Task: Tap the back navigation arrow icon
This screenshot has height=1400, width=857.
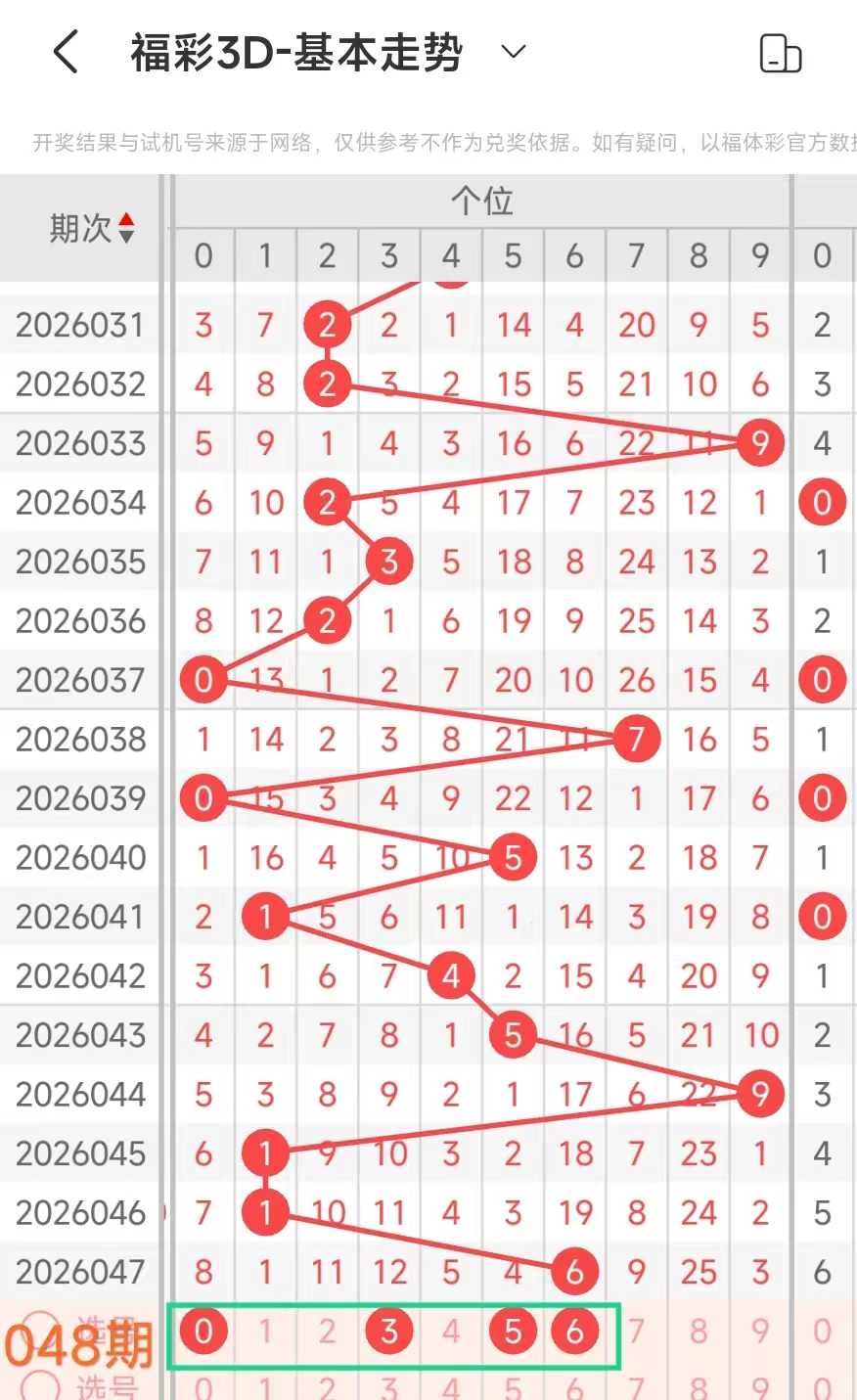Action: pos(65,53)
